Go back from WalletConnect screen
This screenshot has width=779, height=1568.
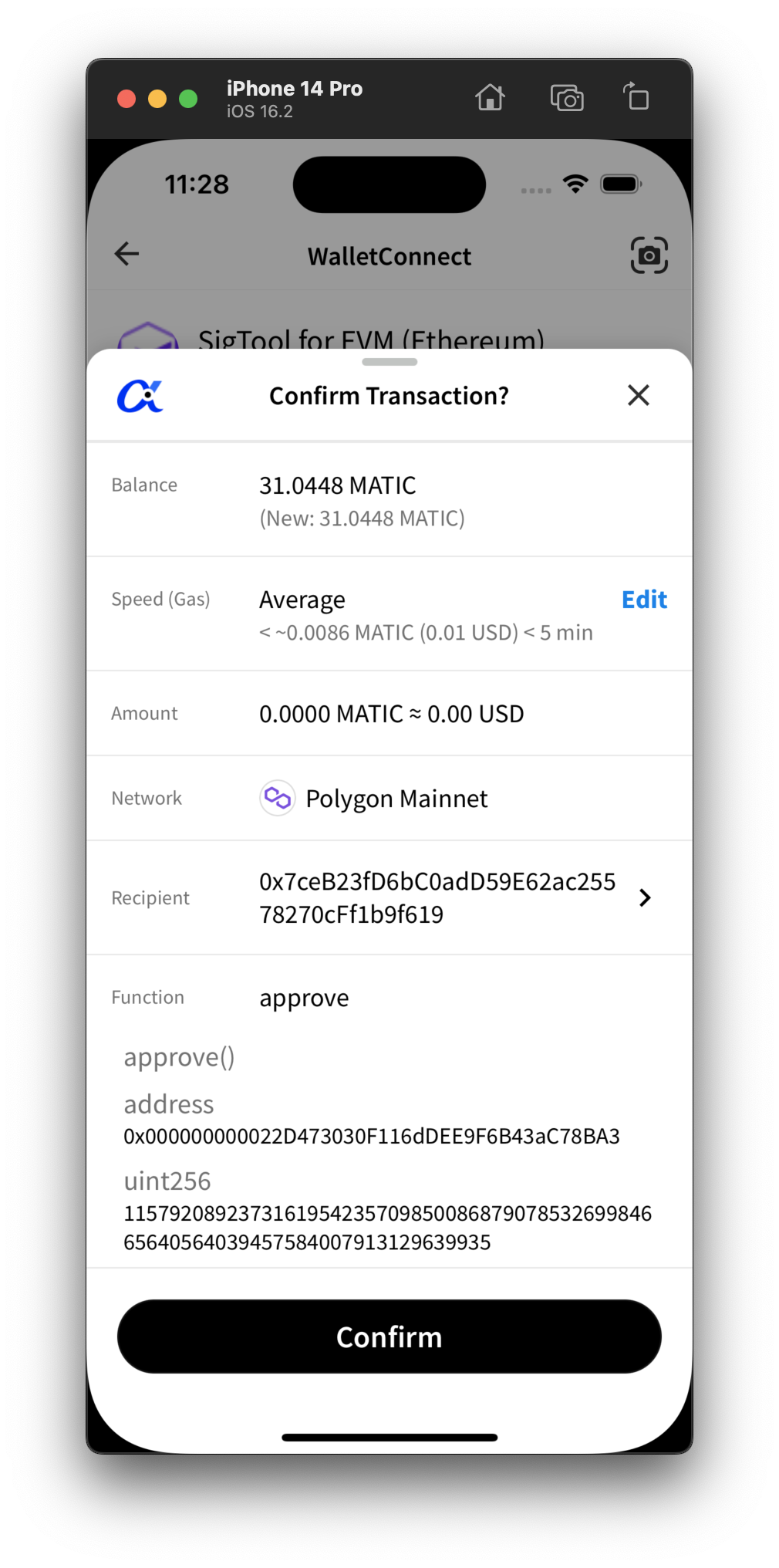click(x=126, y=254)
